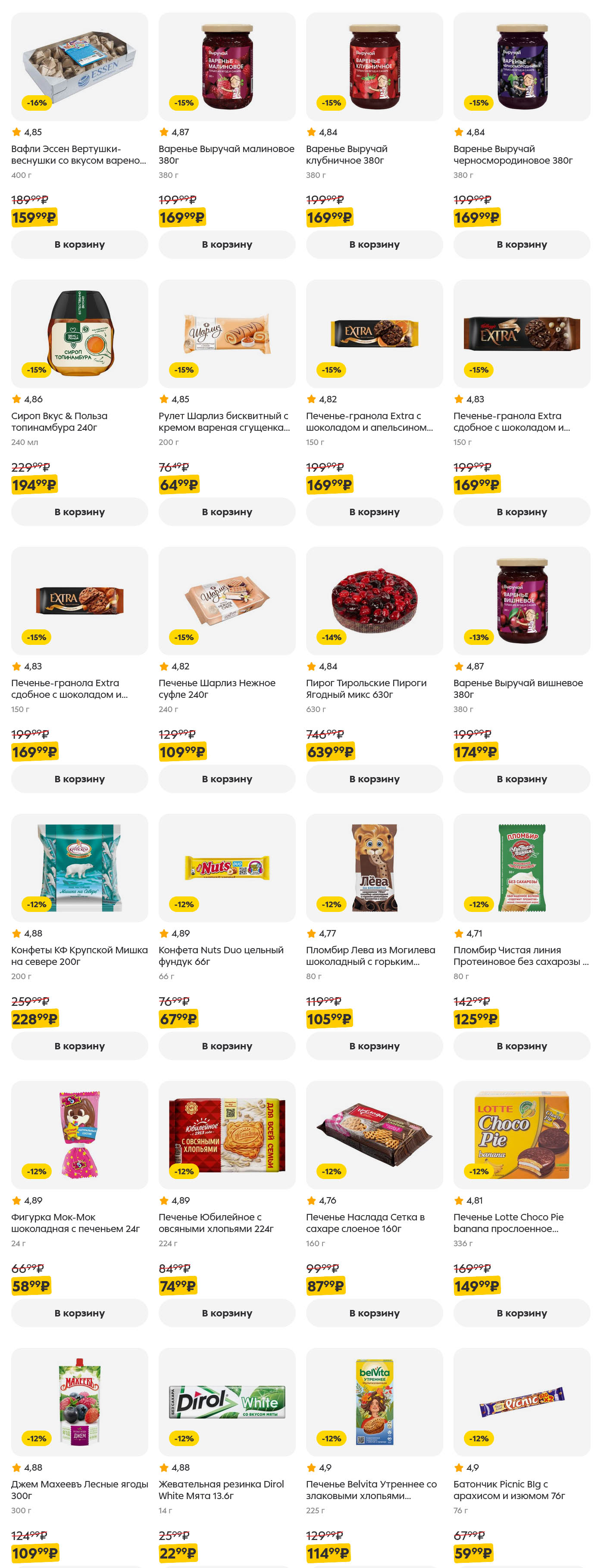Add Конфеты Мишка на севере to cart

pos(79,1046)
